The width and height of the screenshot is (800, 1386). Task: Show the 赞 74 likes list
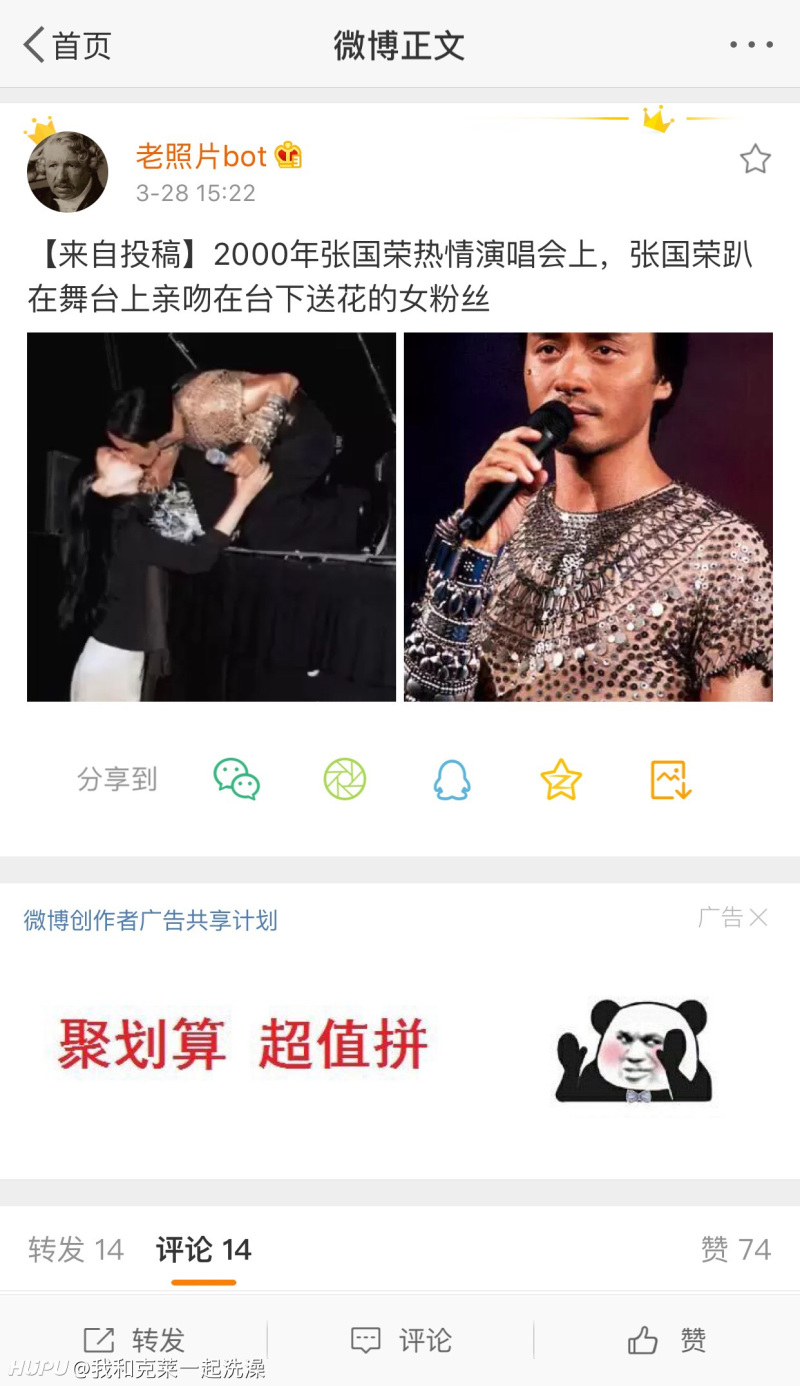pyautogui.click(x=736, y=1249)
